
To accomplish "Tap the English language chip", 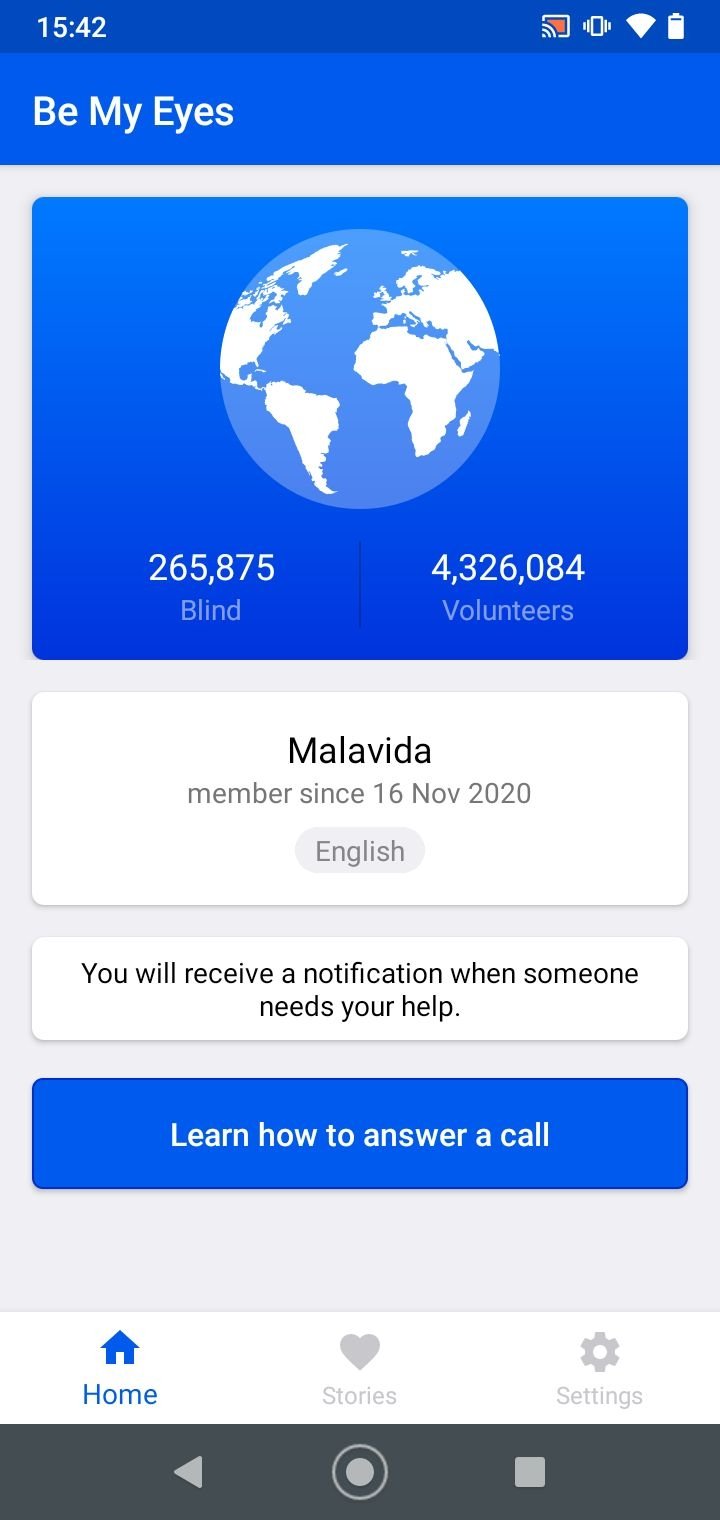I will (360, 851).
